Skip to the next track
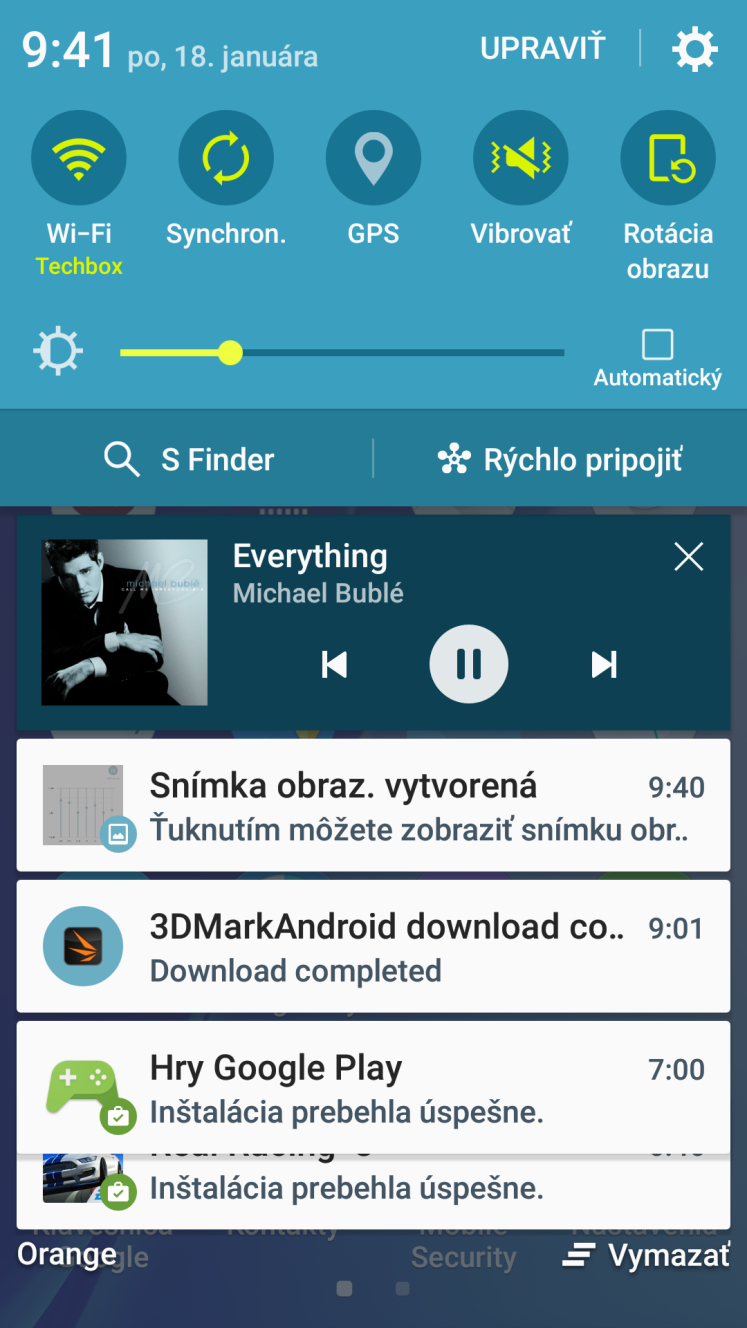 [x=604, y=664]
